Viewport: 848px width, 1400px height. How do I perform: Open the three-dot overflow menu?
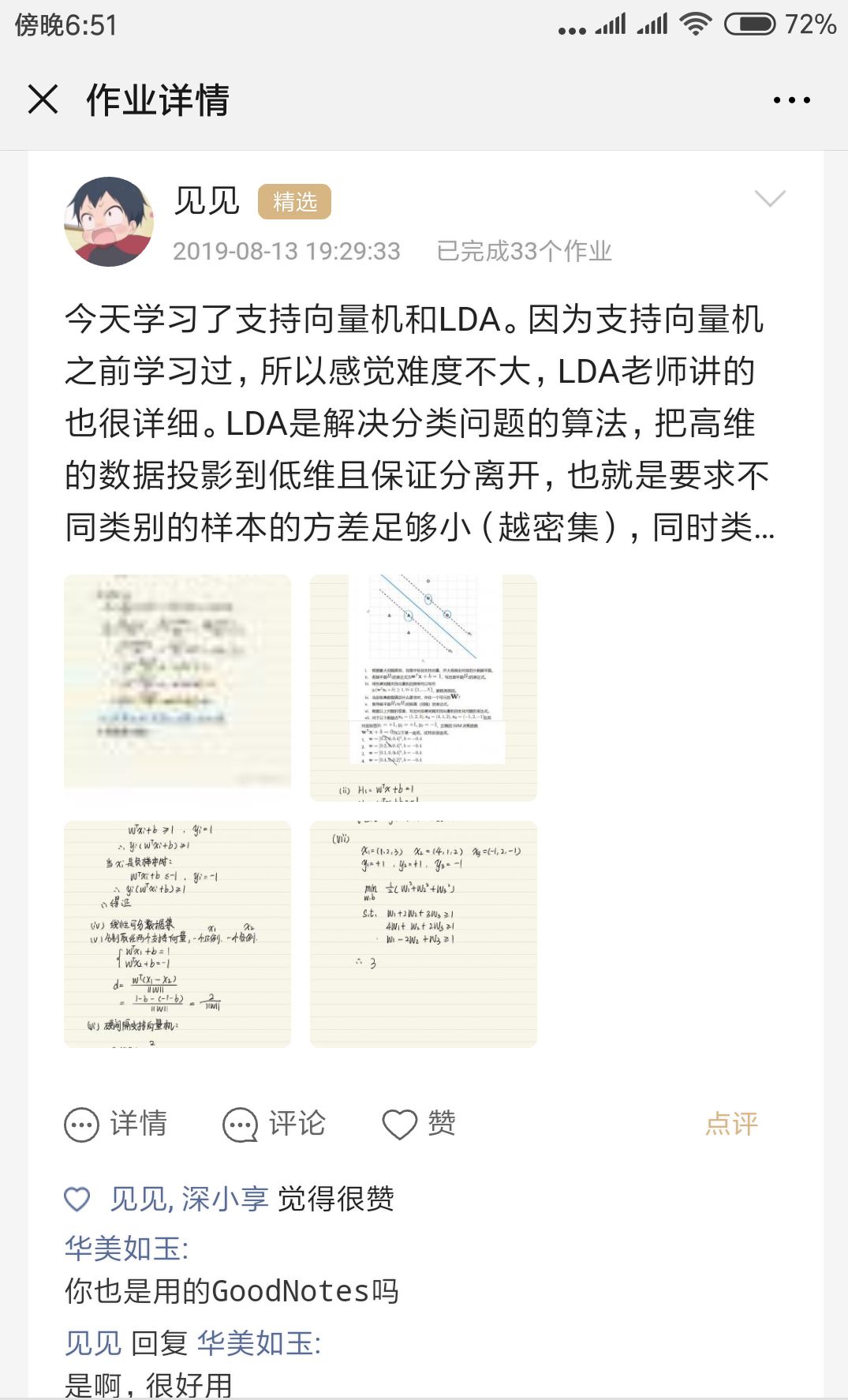point(791,100)
